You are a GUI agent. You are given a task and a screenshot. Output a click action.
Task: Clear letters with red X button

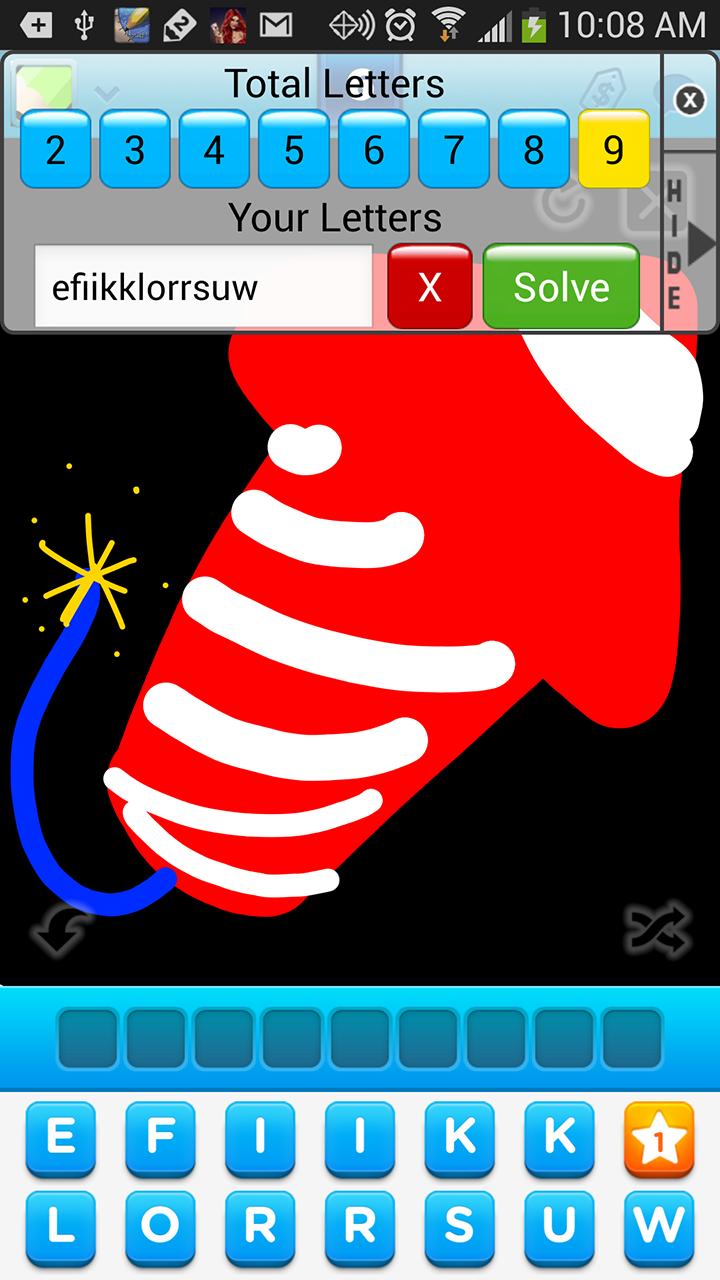[429, 287]
